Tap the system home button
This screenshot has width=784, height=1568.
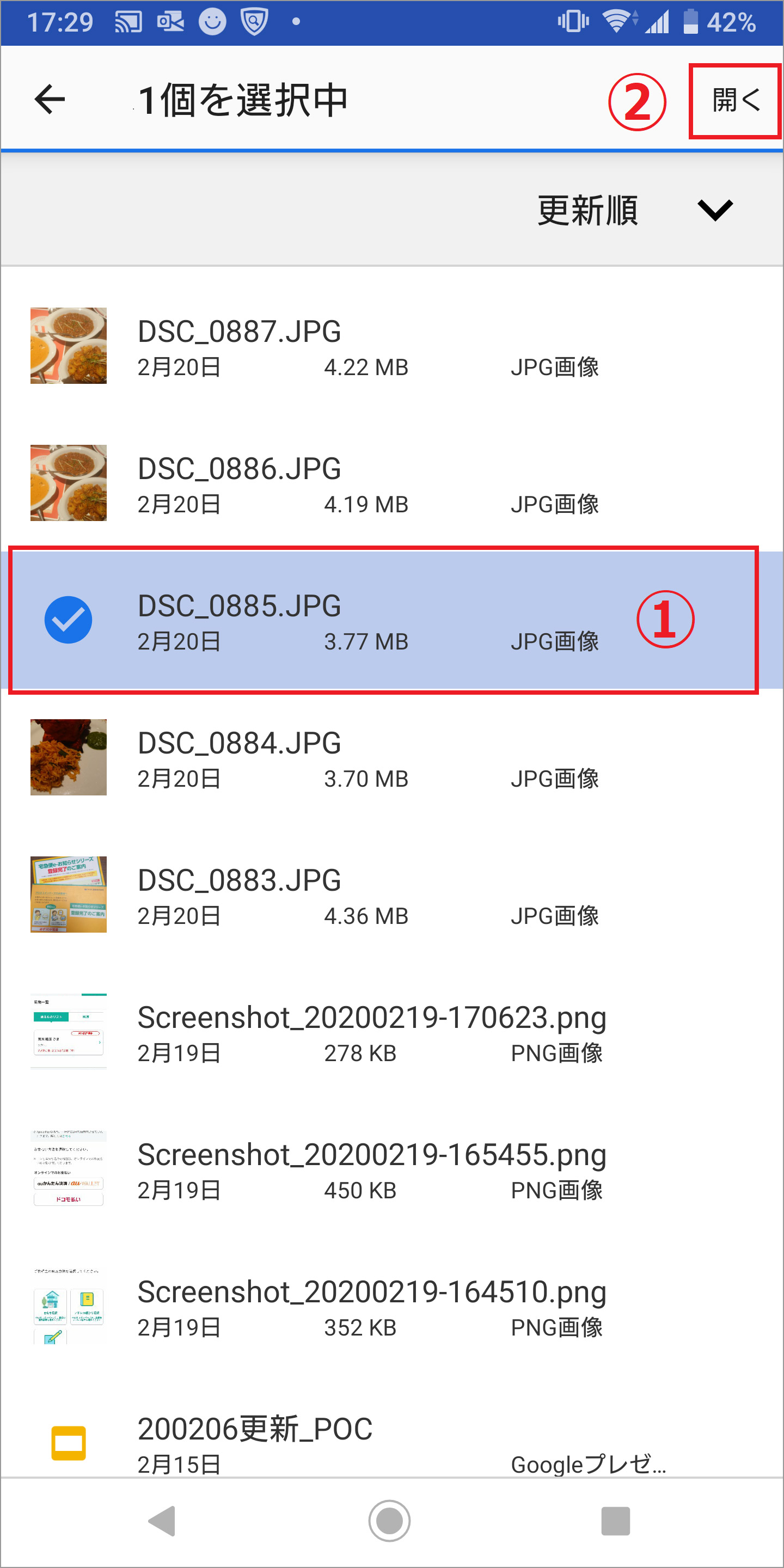point(390,1521)
